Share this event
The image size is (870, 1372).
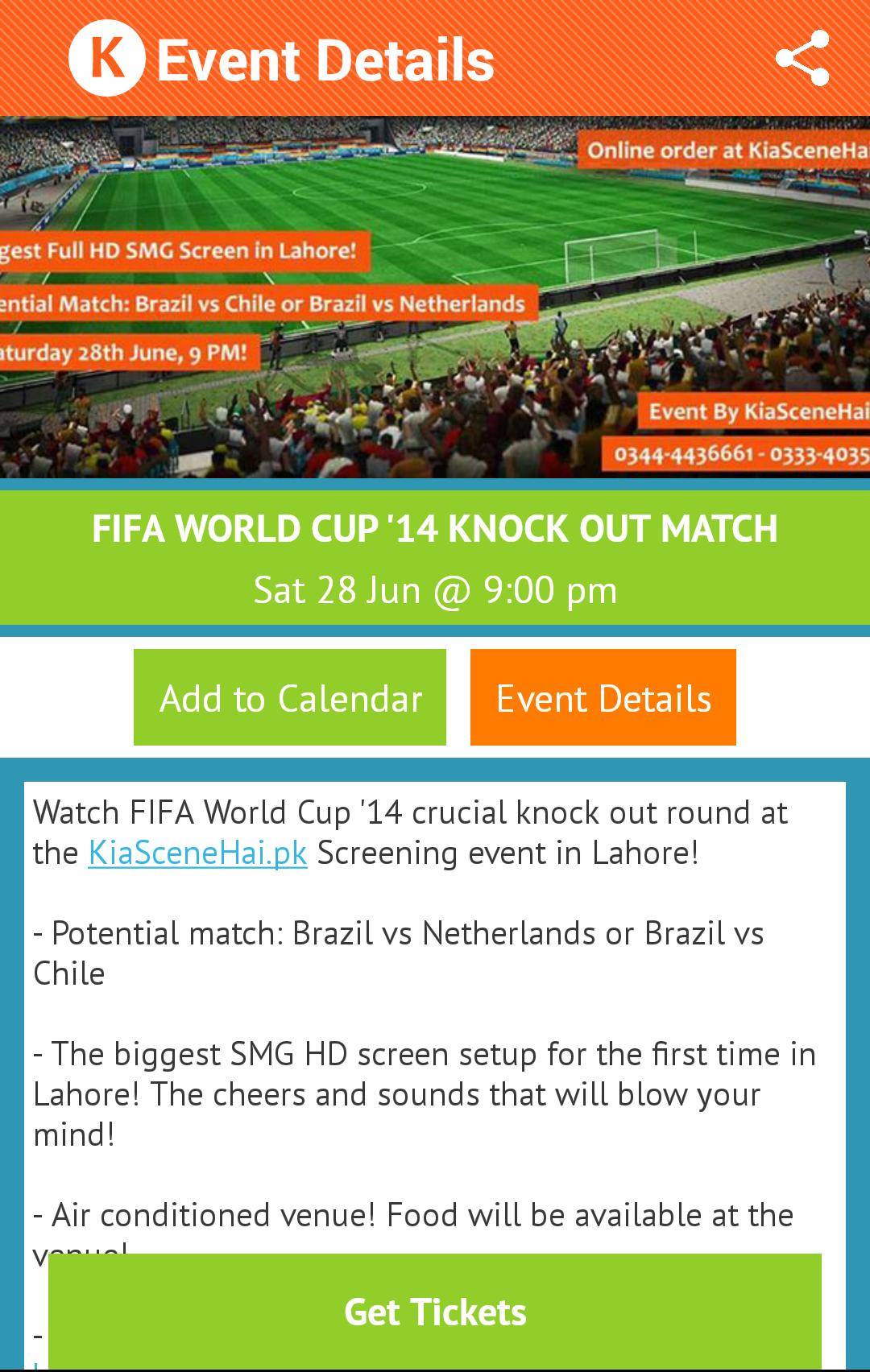click(x=802, y=58)
